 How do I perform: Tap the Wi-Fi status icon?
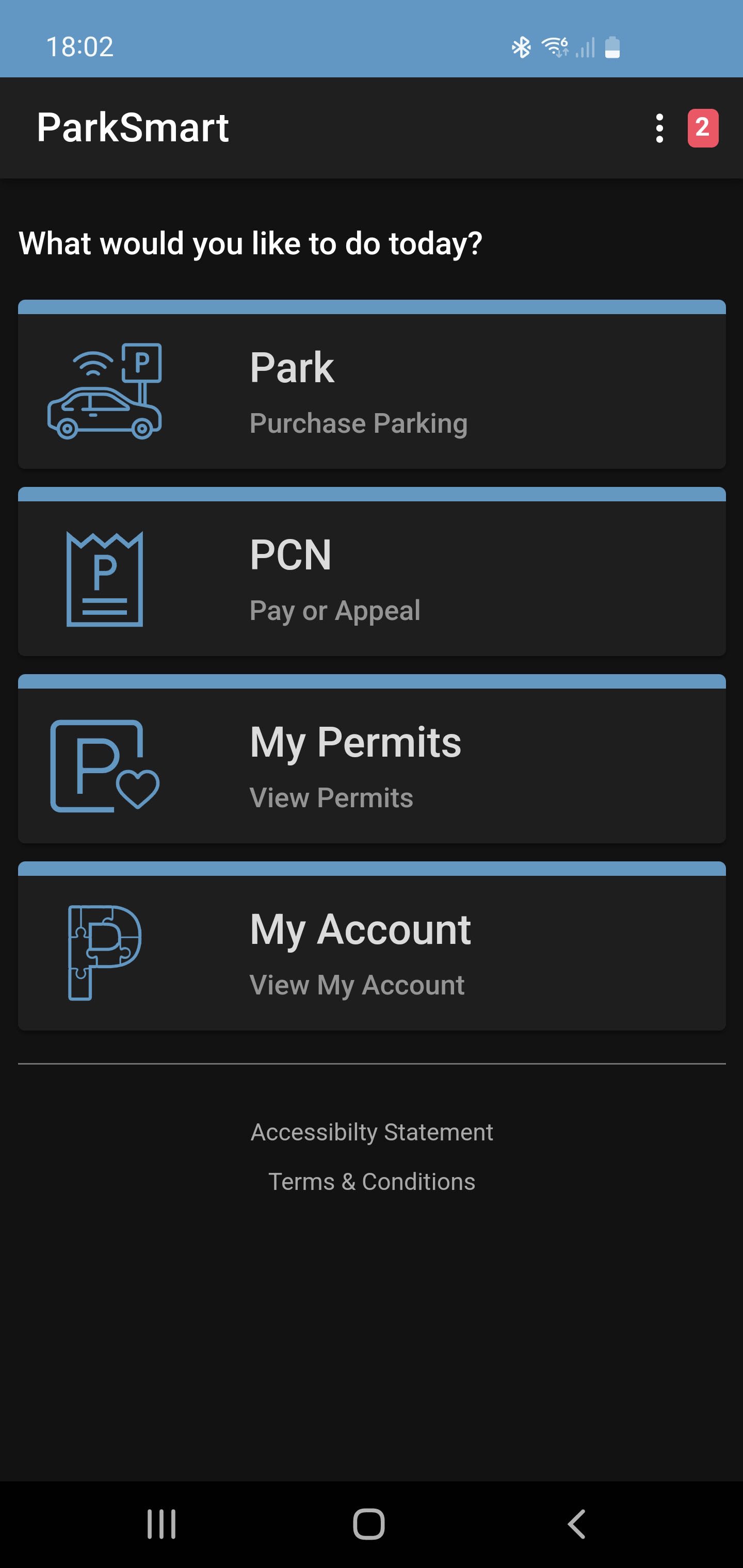(x=554, y=47)
